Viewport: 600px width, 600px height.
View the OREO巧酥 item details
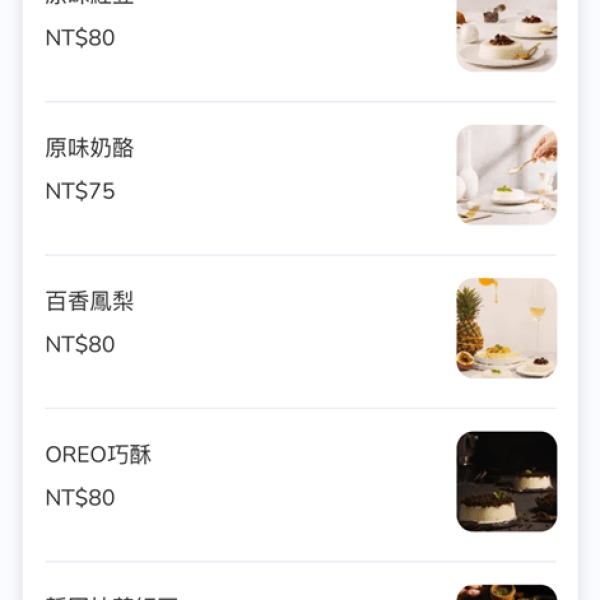click(x=98, y=455)
